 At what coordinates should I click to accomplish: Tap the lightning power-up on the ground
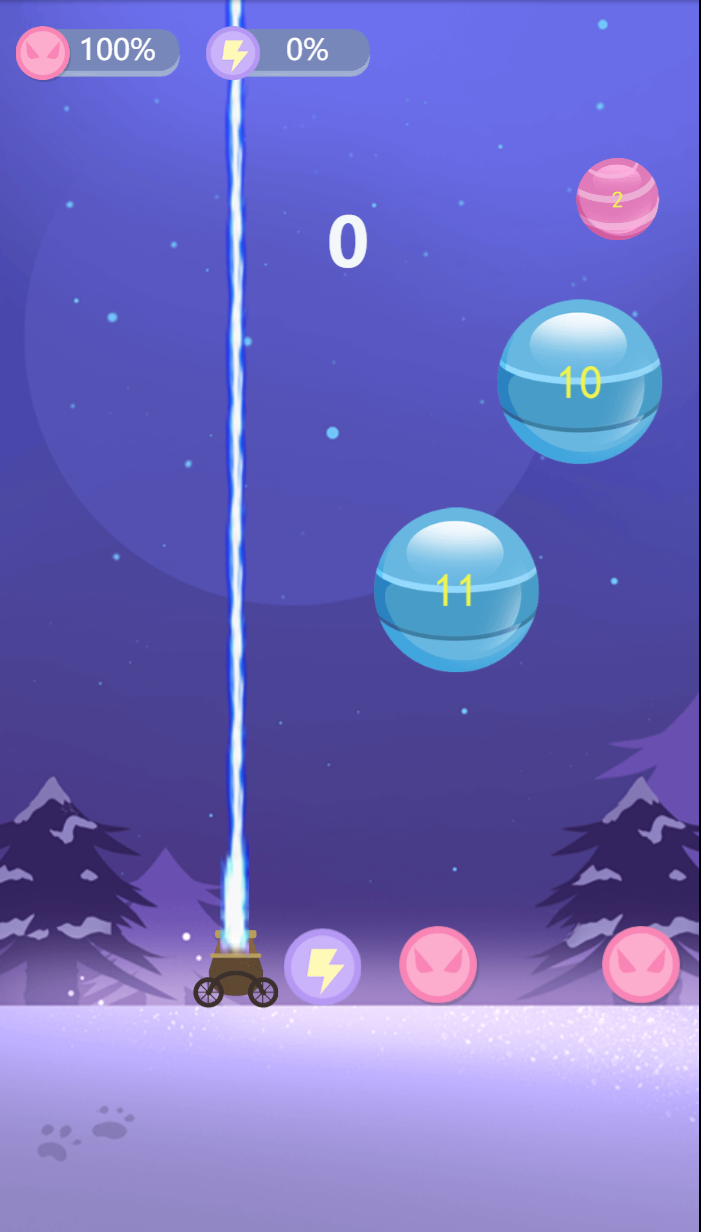[x=322, y=967]
